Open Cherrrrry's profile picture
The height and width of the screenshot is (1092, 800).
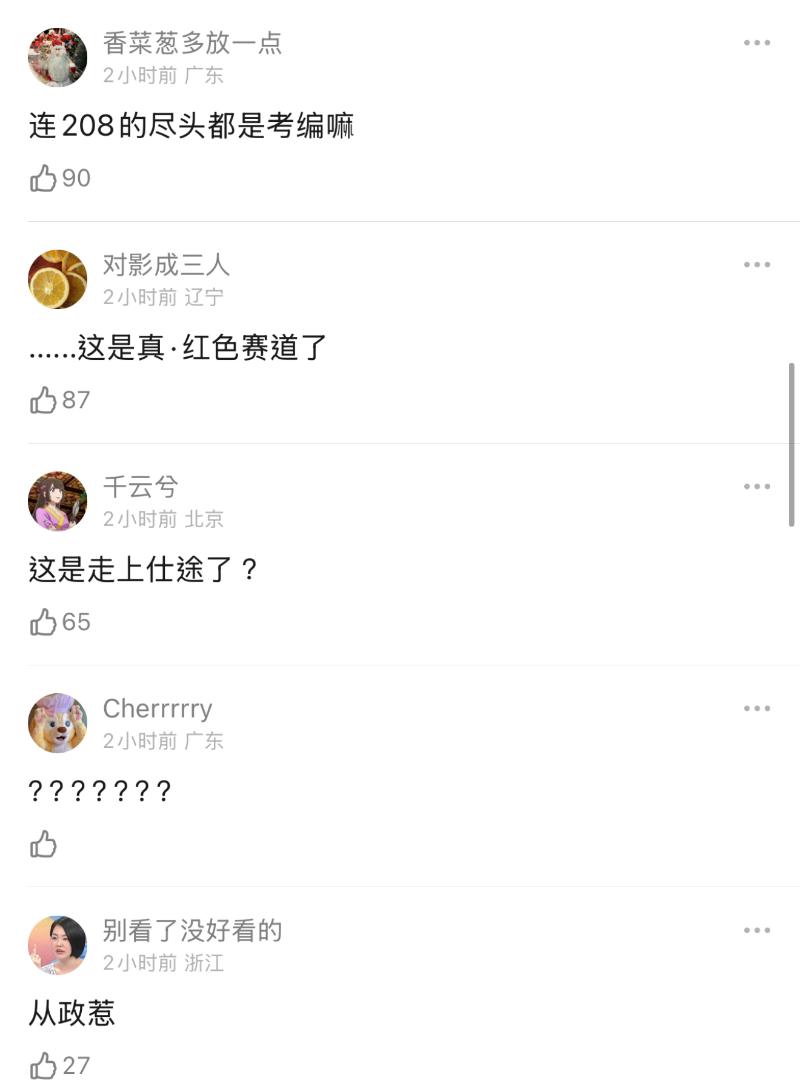point(58,724)
